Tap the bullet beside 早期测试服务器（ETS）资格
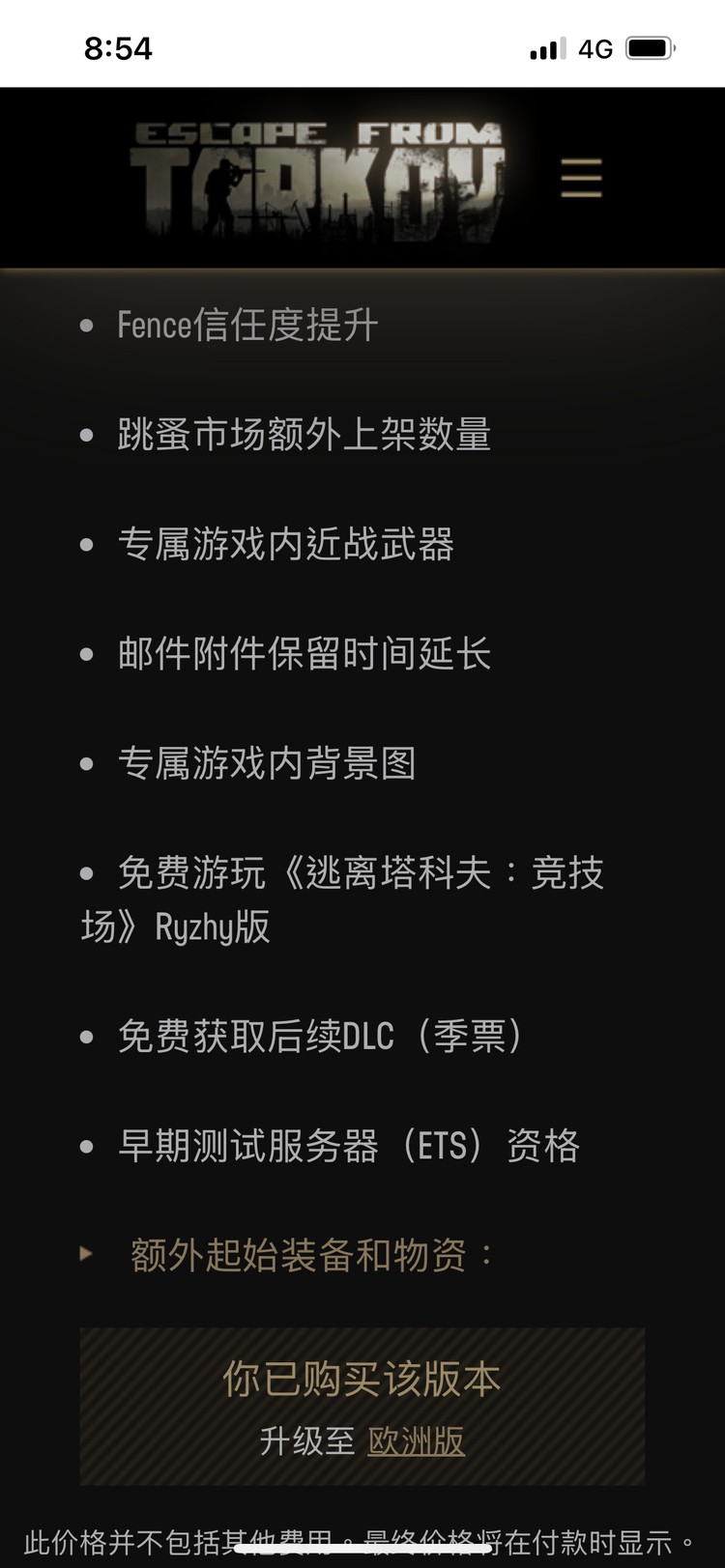This screenshot has width=725, height=1568. click(x=87, y=1145)
